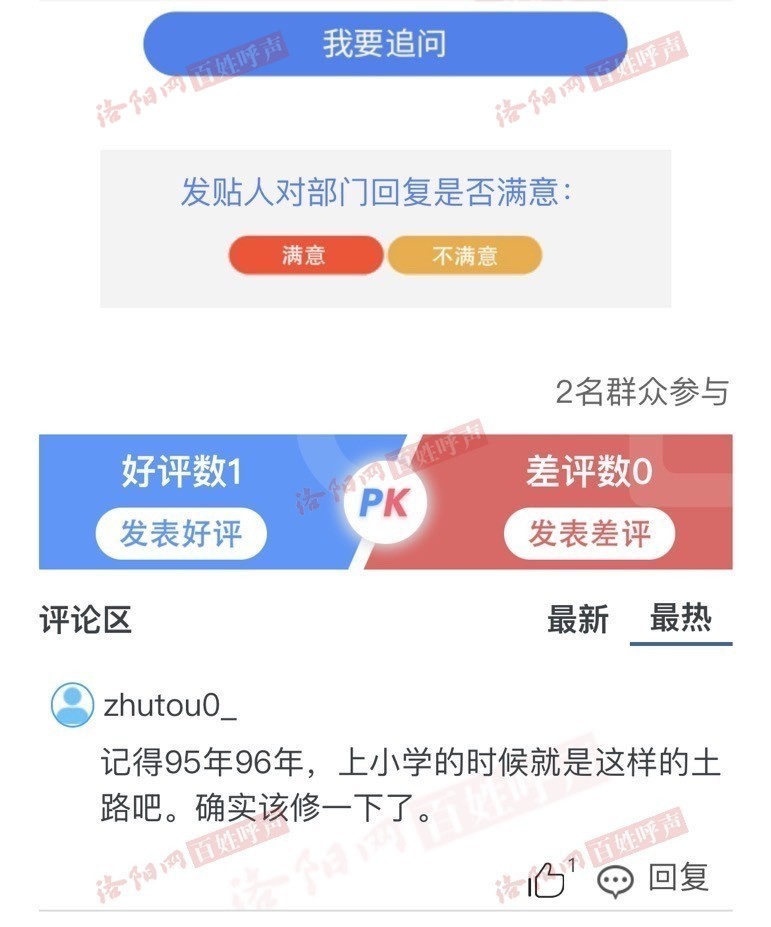The image size is (771, 927).
Task: Post a negative review via 发表差评
Action: (589, 533)
